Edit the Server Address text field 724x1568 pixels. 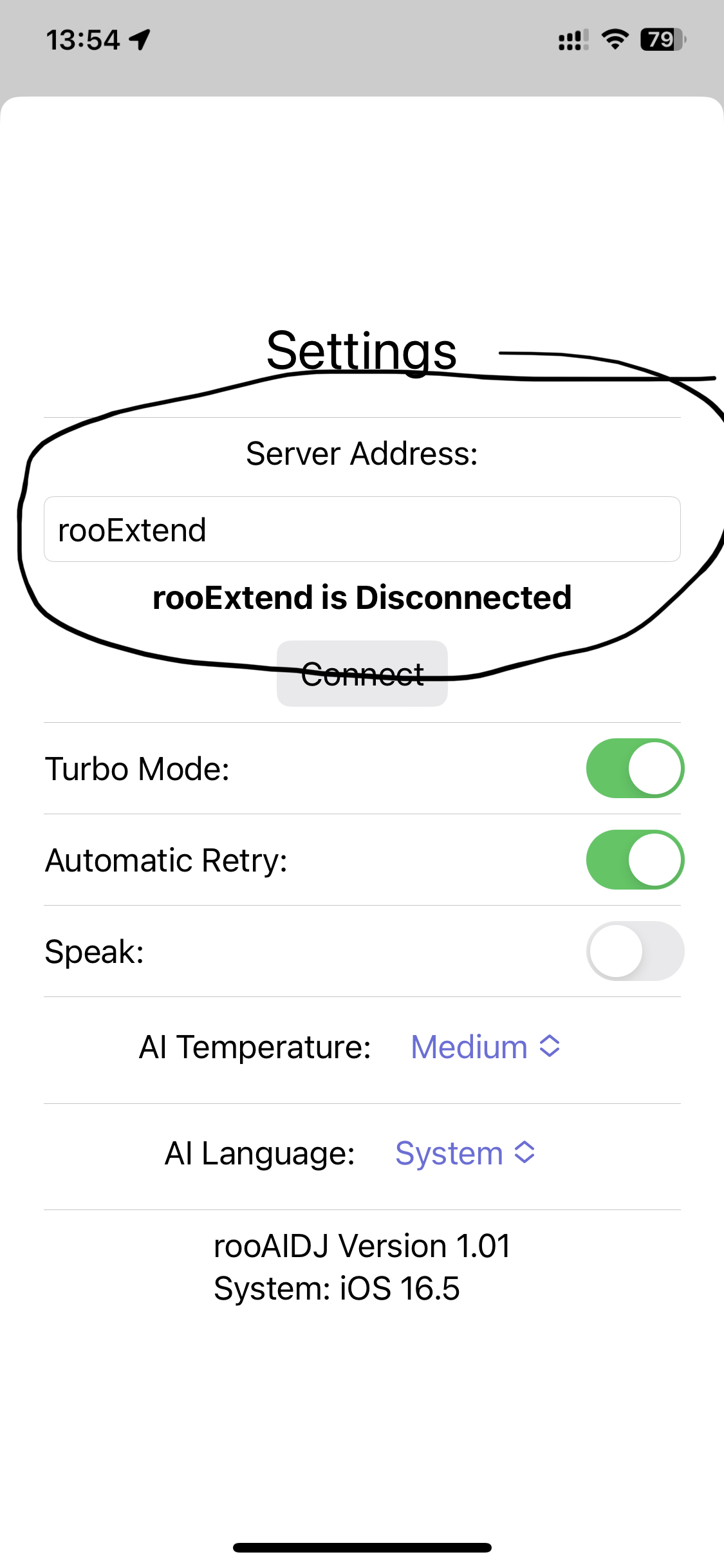point(362,529)
